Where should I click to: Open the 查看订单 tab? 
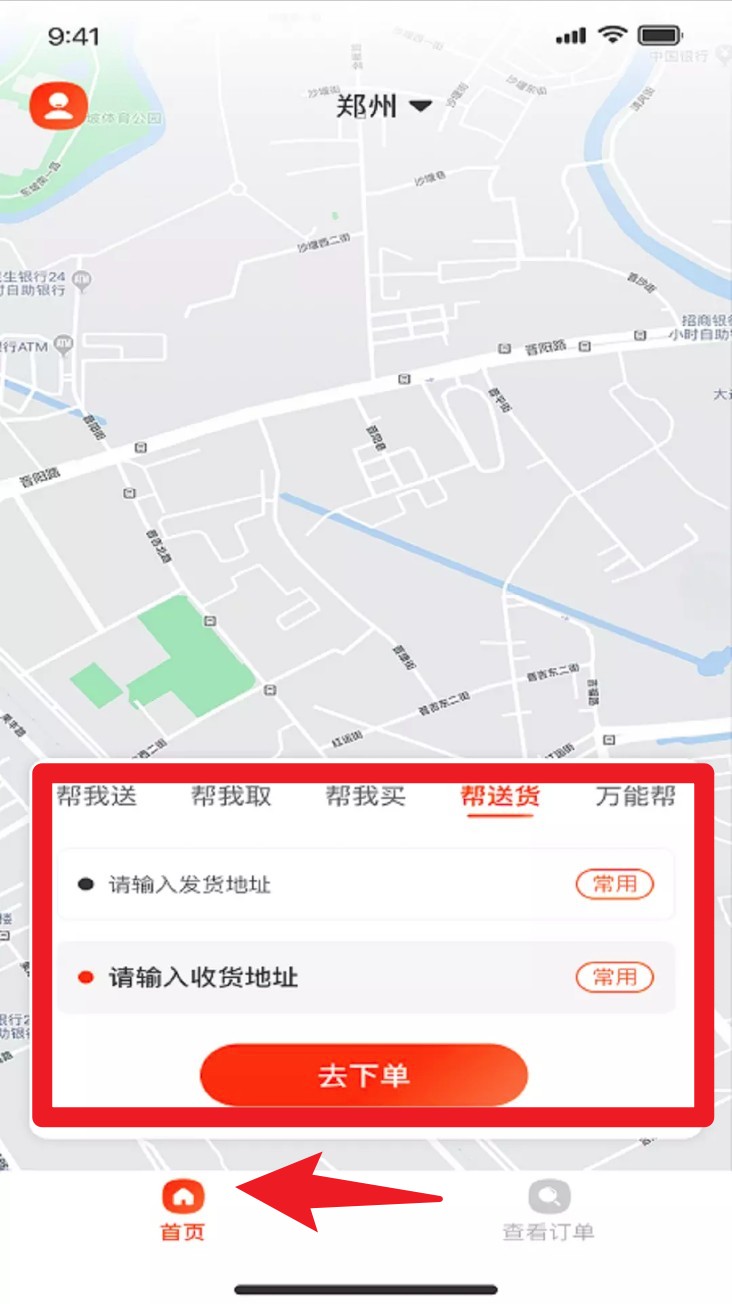point(548,1210)
